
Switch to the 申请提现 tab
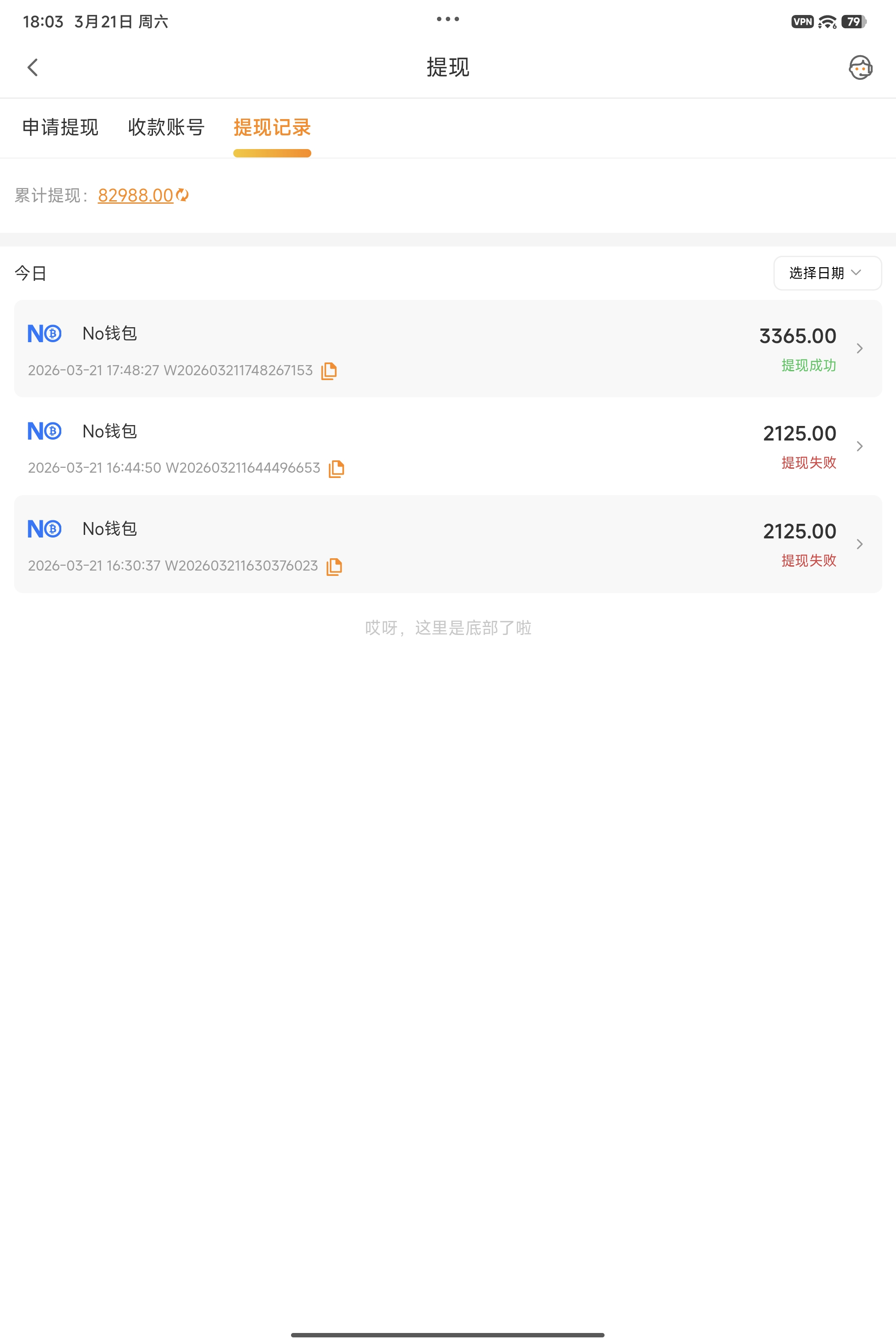(60, 127)
